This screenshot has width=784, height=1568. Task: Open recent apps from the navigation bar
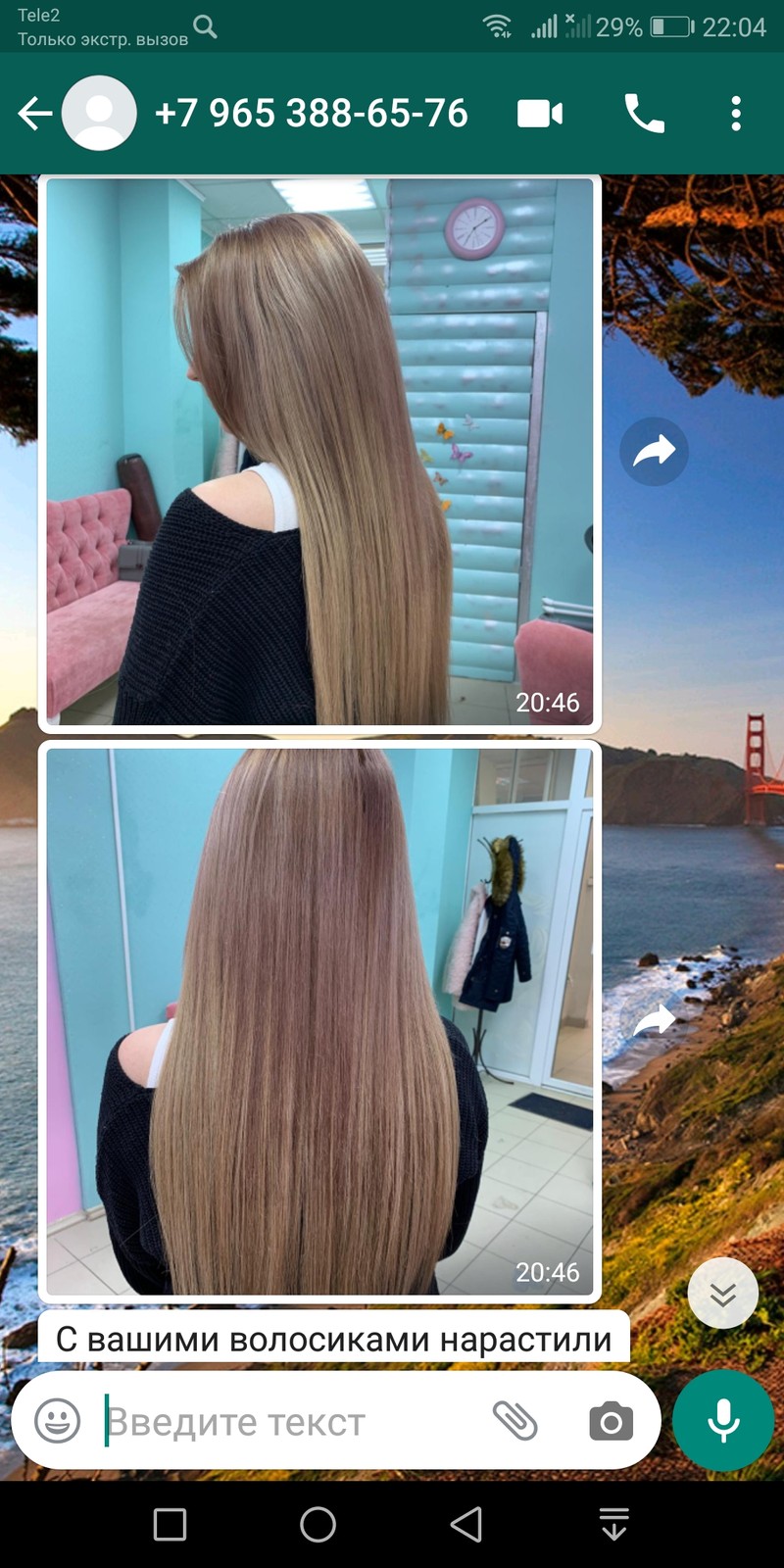(171, 1525)
